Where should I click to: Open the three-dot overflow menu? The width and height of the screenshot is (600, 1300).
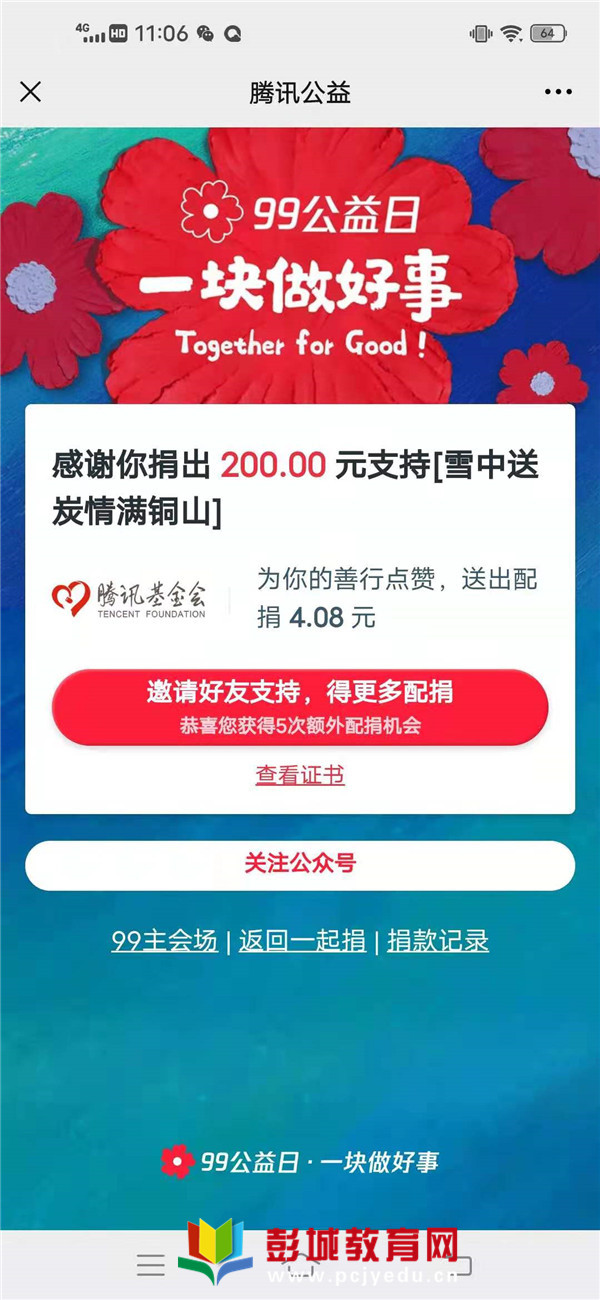(x=558, y=92)
